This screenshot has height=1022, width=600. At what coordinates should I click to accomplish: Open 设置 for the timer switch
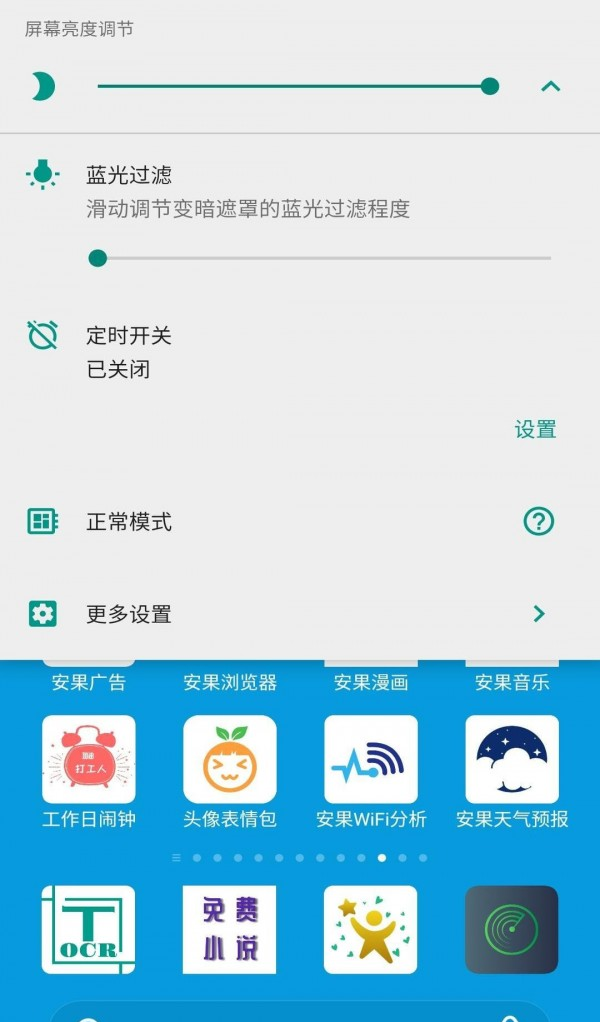535,430
